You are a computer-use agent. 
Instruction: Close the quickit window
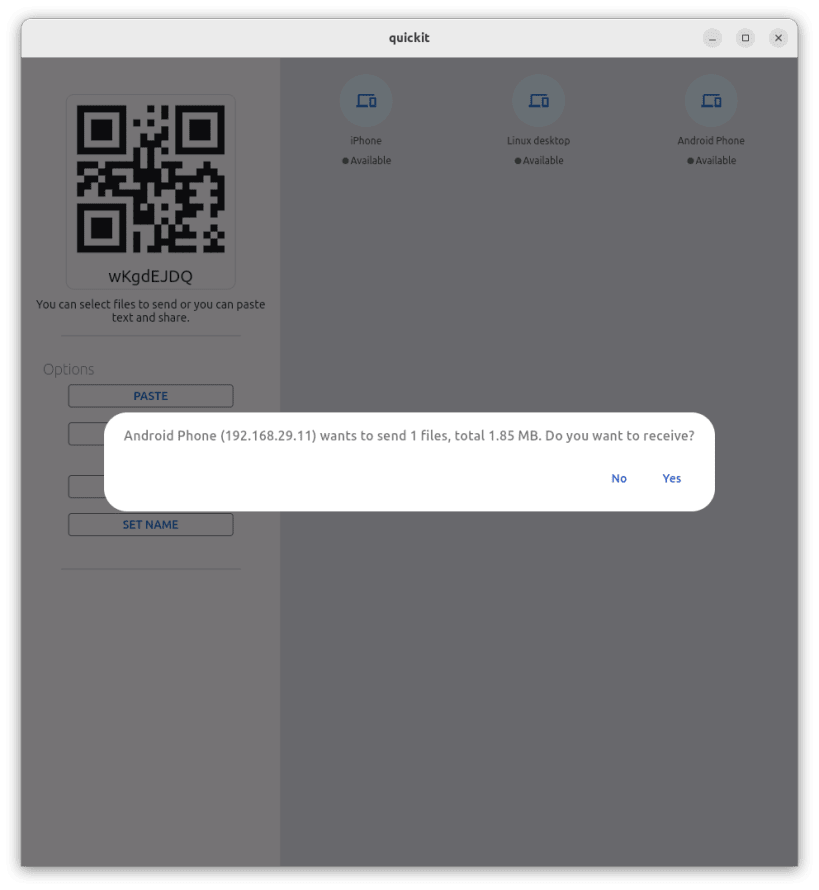tap(778, 38)
